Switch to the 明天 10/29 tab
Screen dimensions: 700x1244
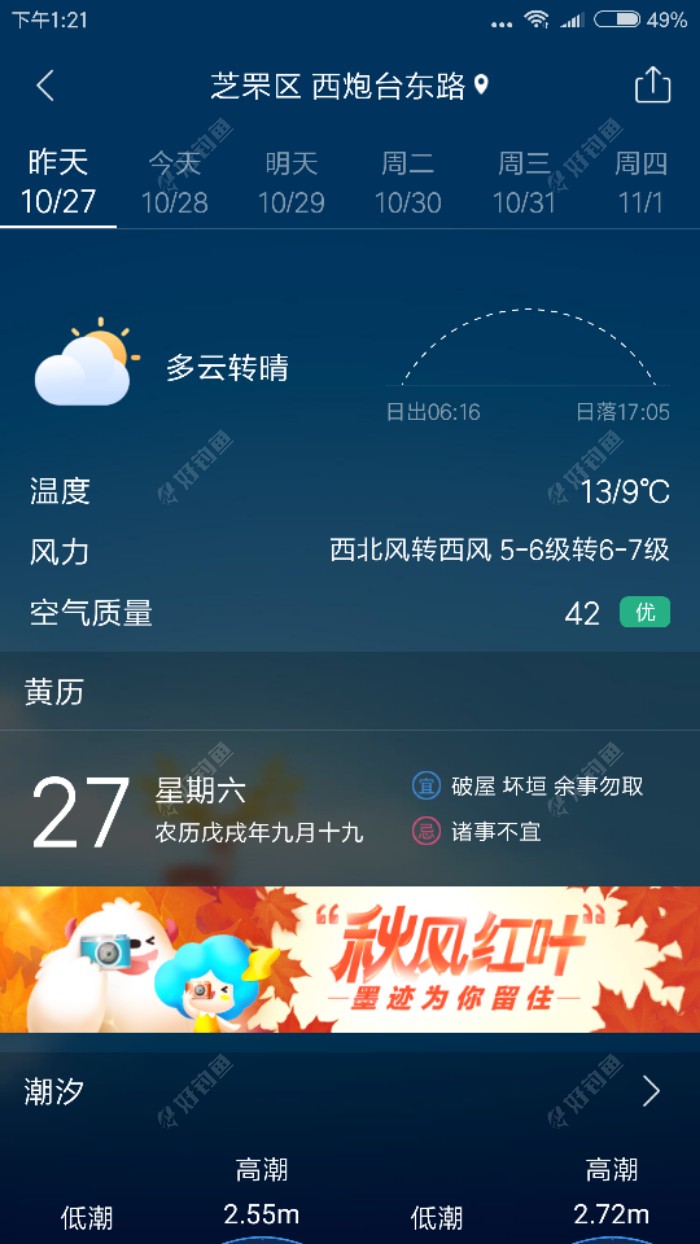[x=291, y=182]
